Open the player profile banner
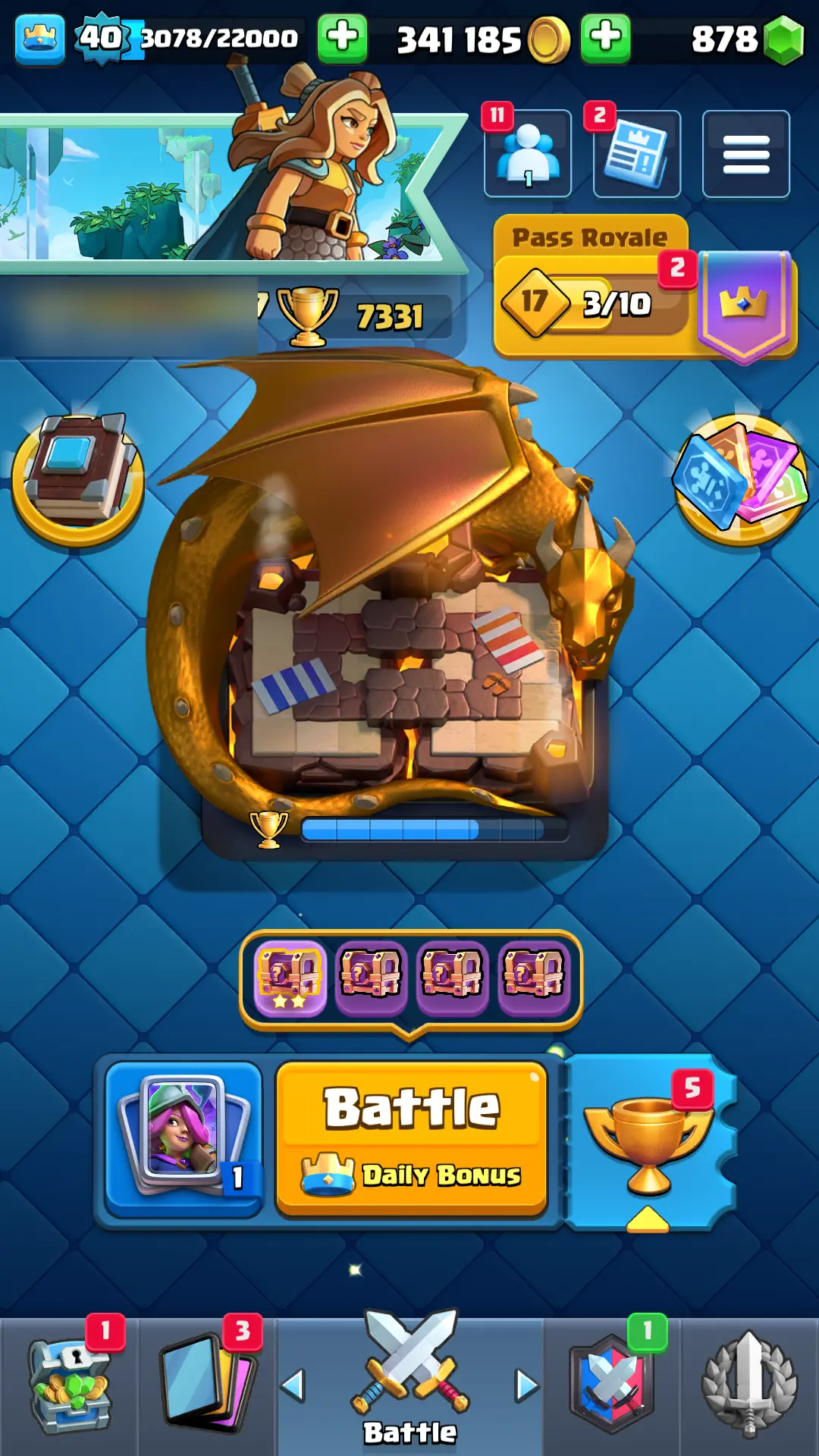The image size is (819, 1456). 227,190
